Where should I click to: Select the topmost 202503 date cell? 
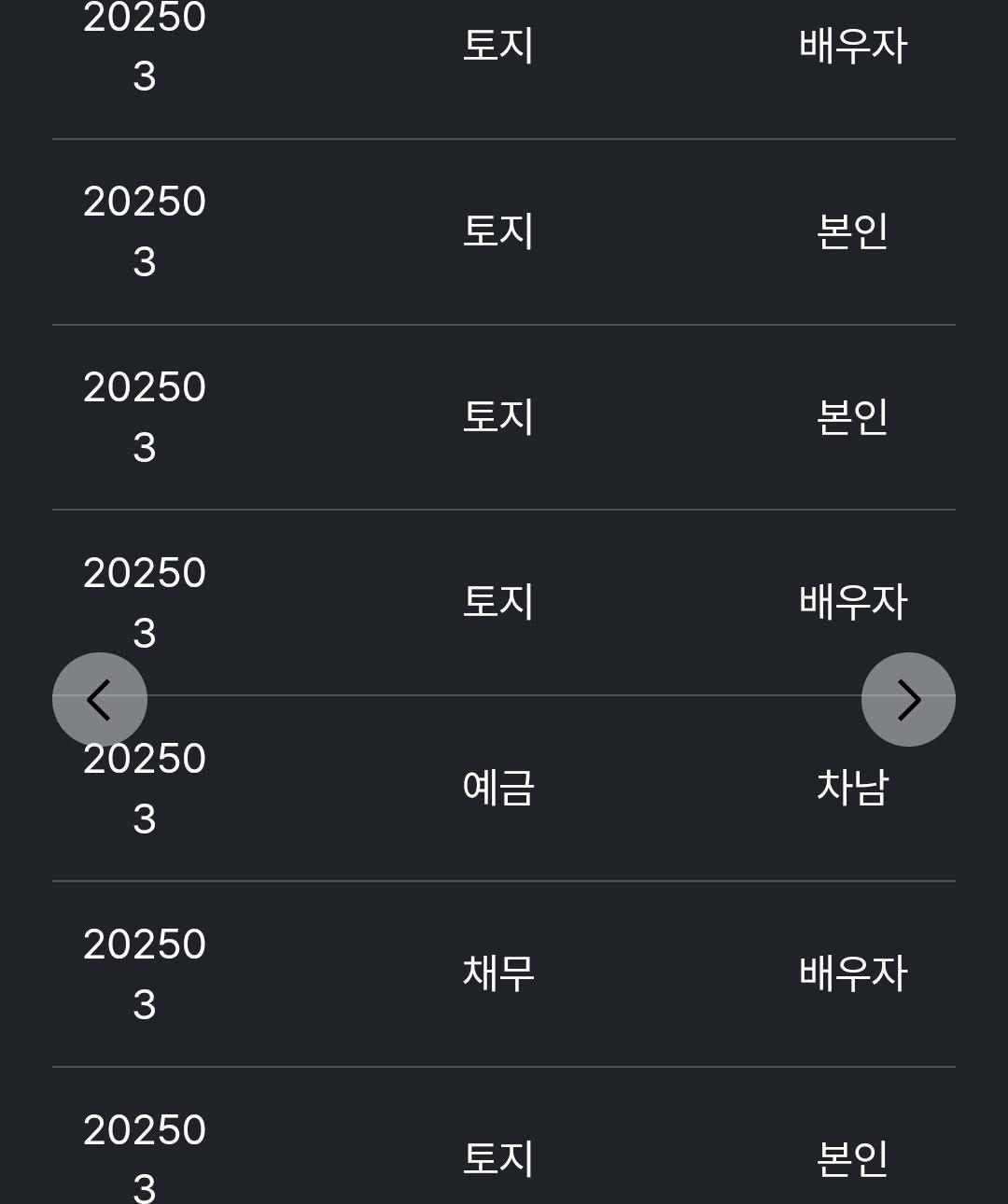coord(145,42)
